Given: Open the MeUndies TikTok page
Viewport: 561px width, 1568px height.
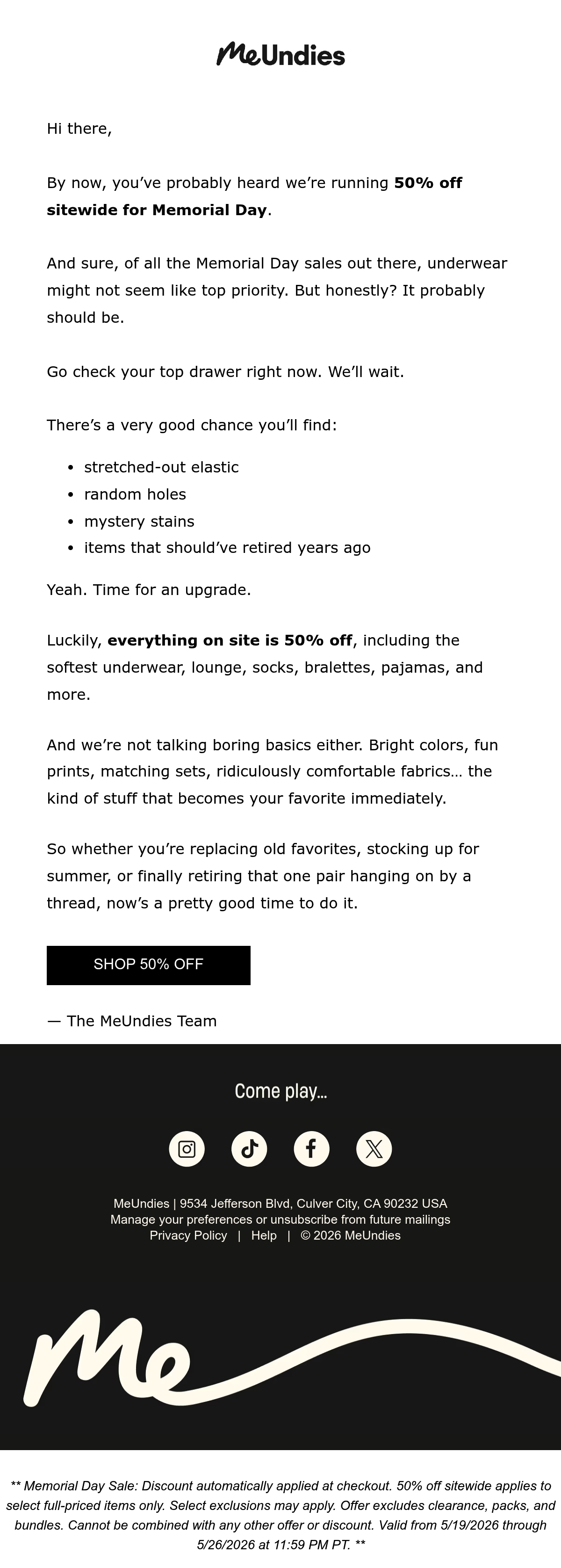Looking at the screenshot, I should [250, 1148].
